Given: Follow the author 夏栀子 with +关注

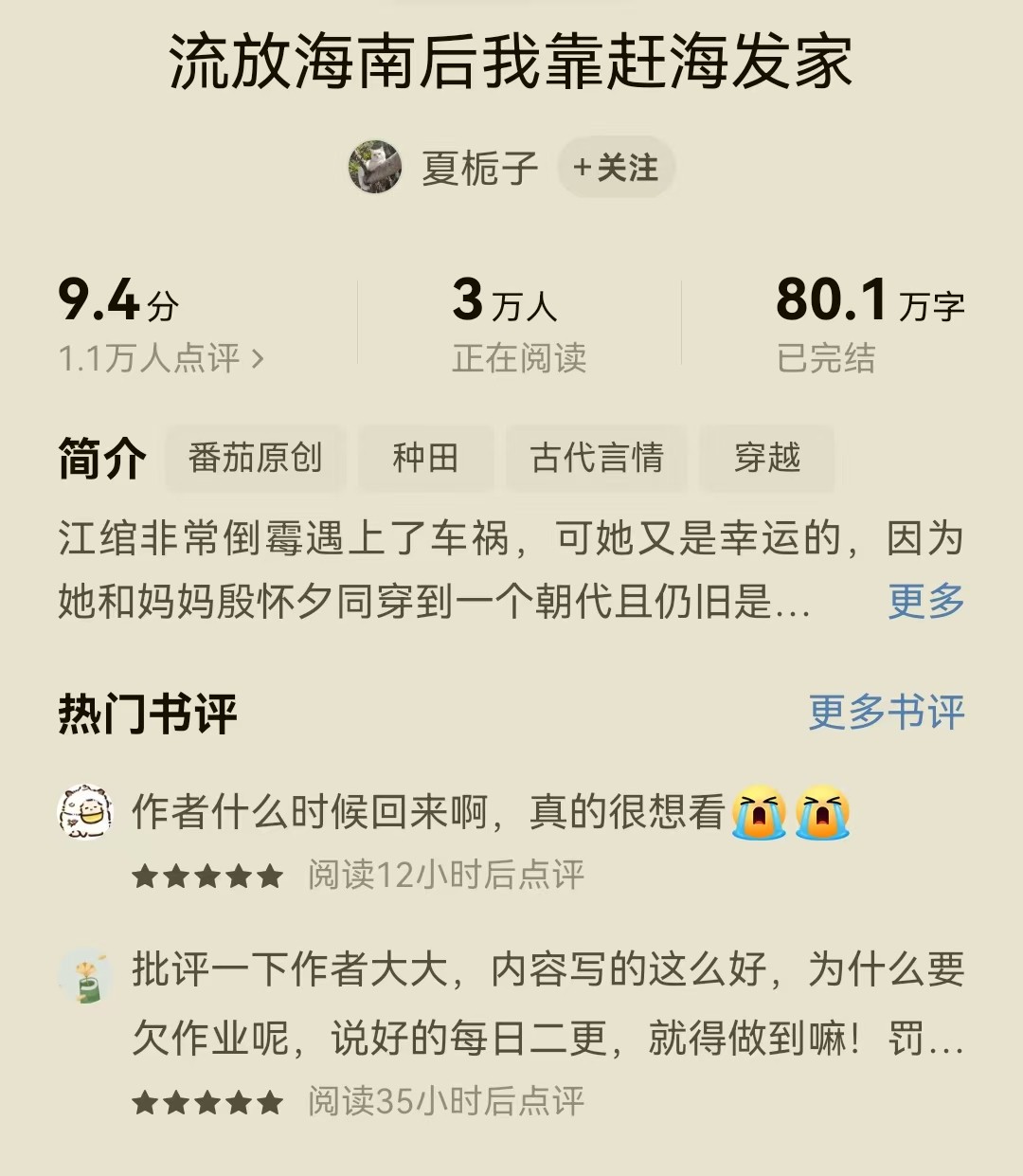Looking at the screenshot, I should pos(616,169).
